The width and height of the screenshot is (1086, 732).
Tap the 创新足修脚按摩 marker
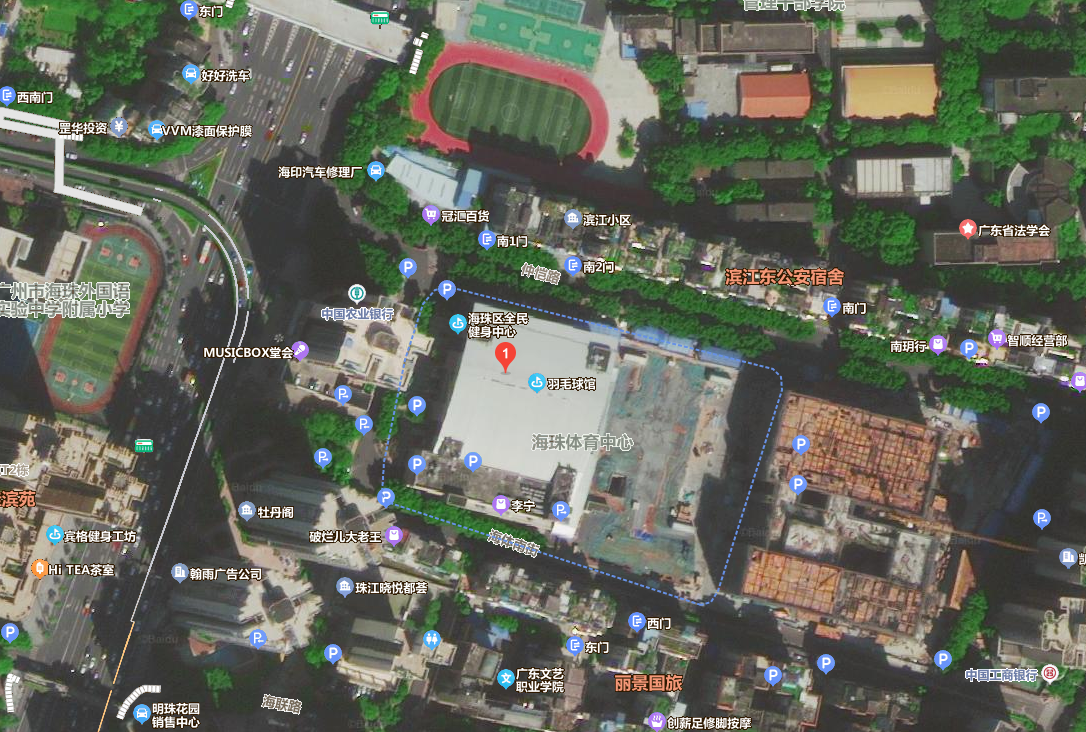pyautogui.click(x=656, y=721)
